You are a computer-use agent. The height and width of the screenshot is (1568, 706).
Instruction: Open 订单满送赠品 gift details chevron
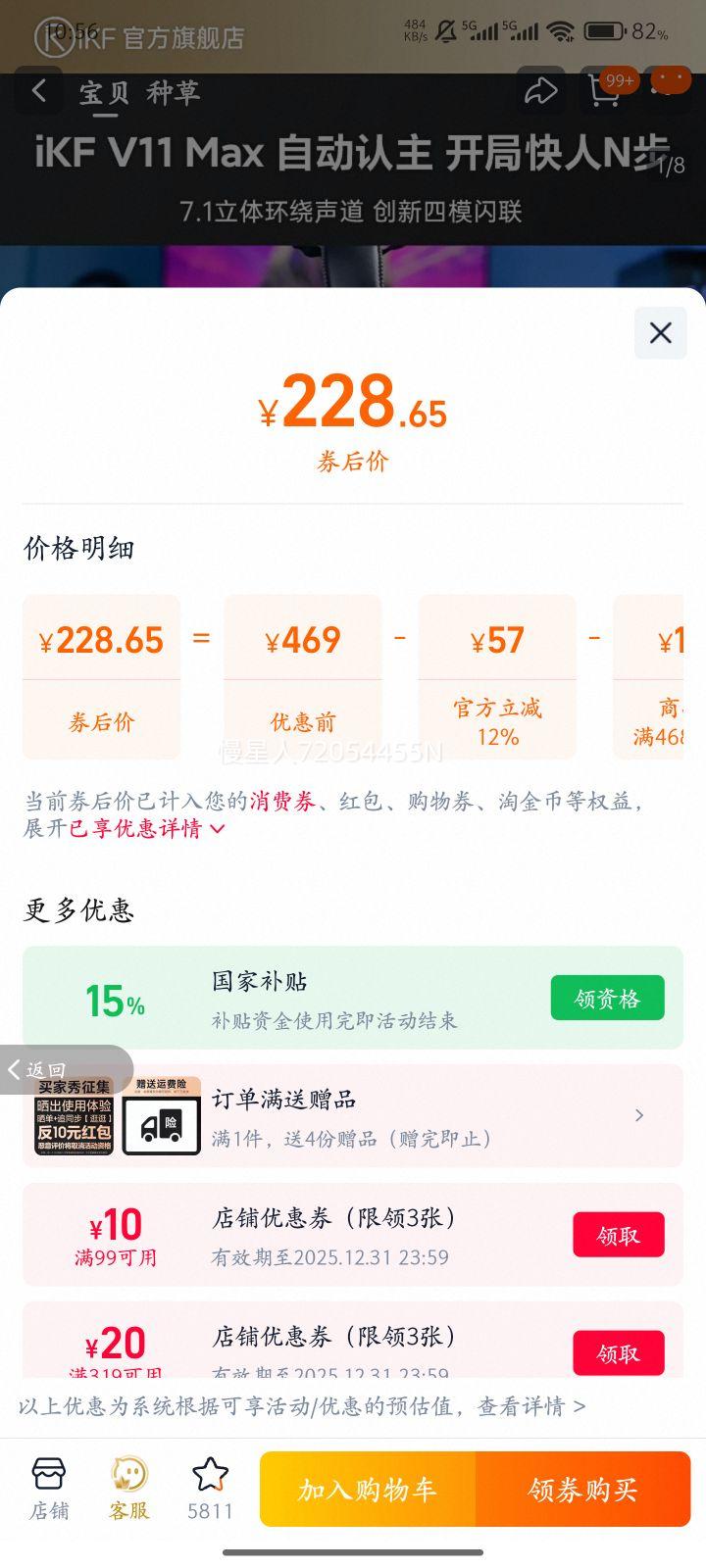coord(638,1115)
